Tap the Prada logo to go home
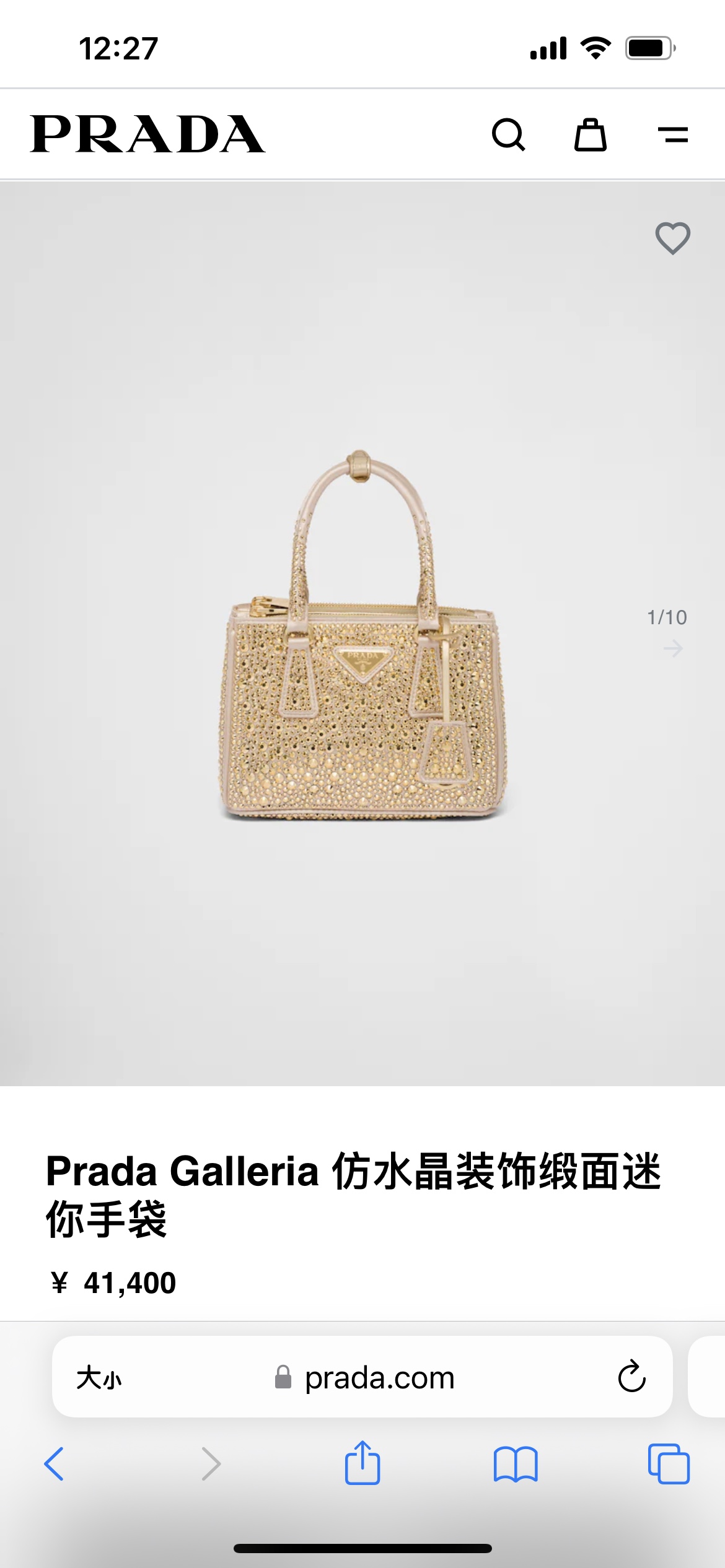725x1568 pixels. click(148, 134)
